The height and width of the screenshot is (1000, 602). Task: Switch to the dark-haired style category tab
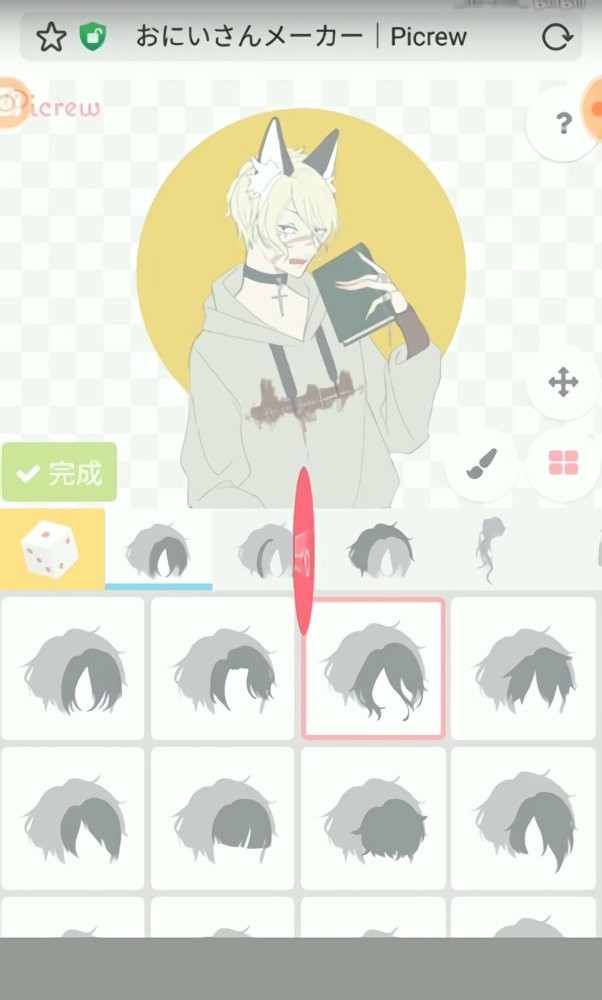point(381,549)
